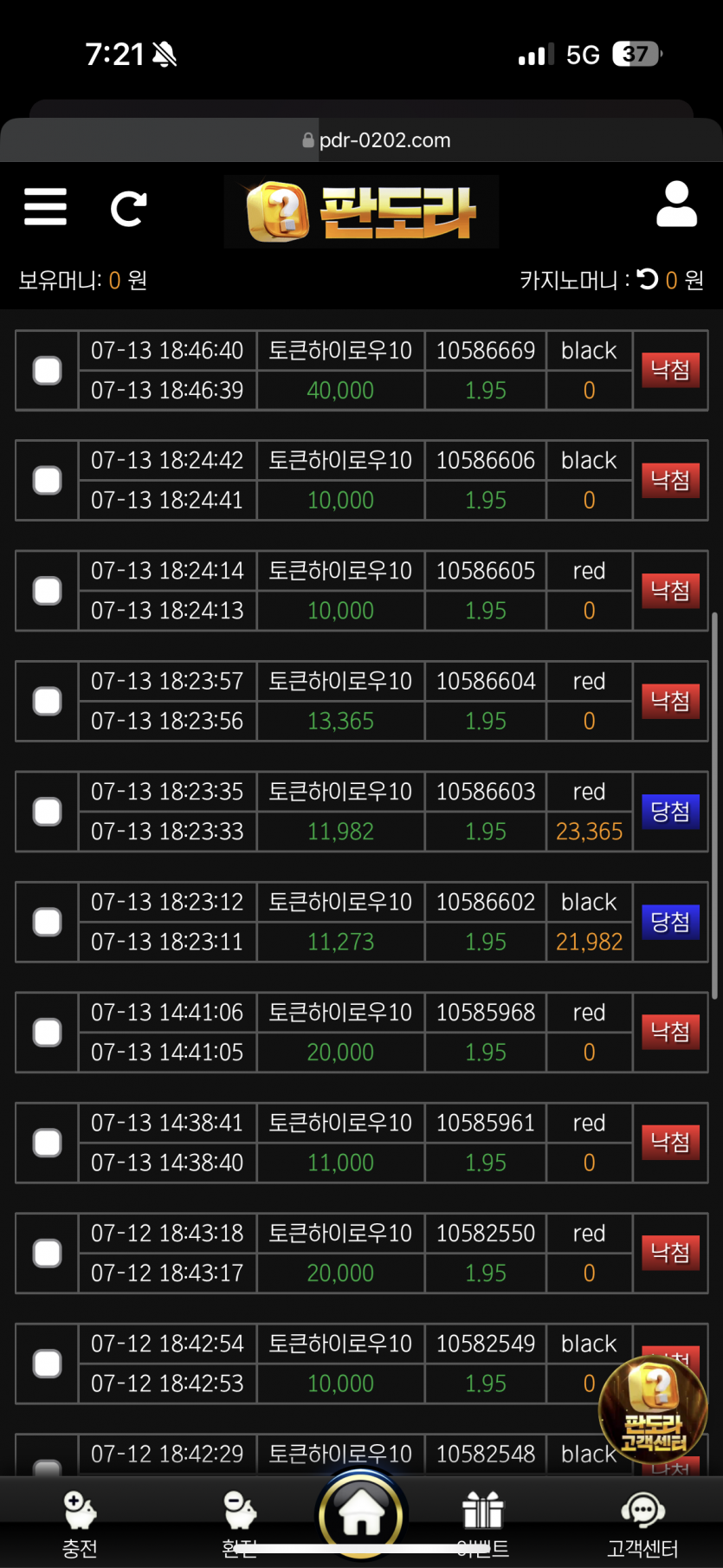Tick the checkbox for round 10585968
The width and height of the screenshot is (723, 1568).
tap(47, 1032)
